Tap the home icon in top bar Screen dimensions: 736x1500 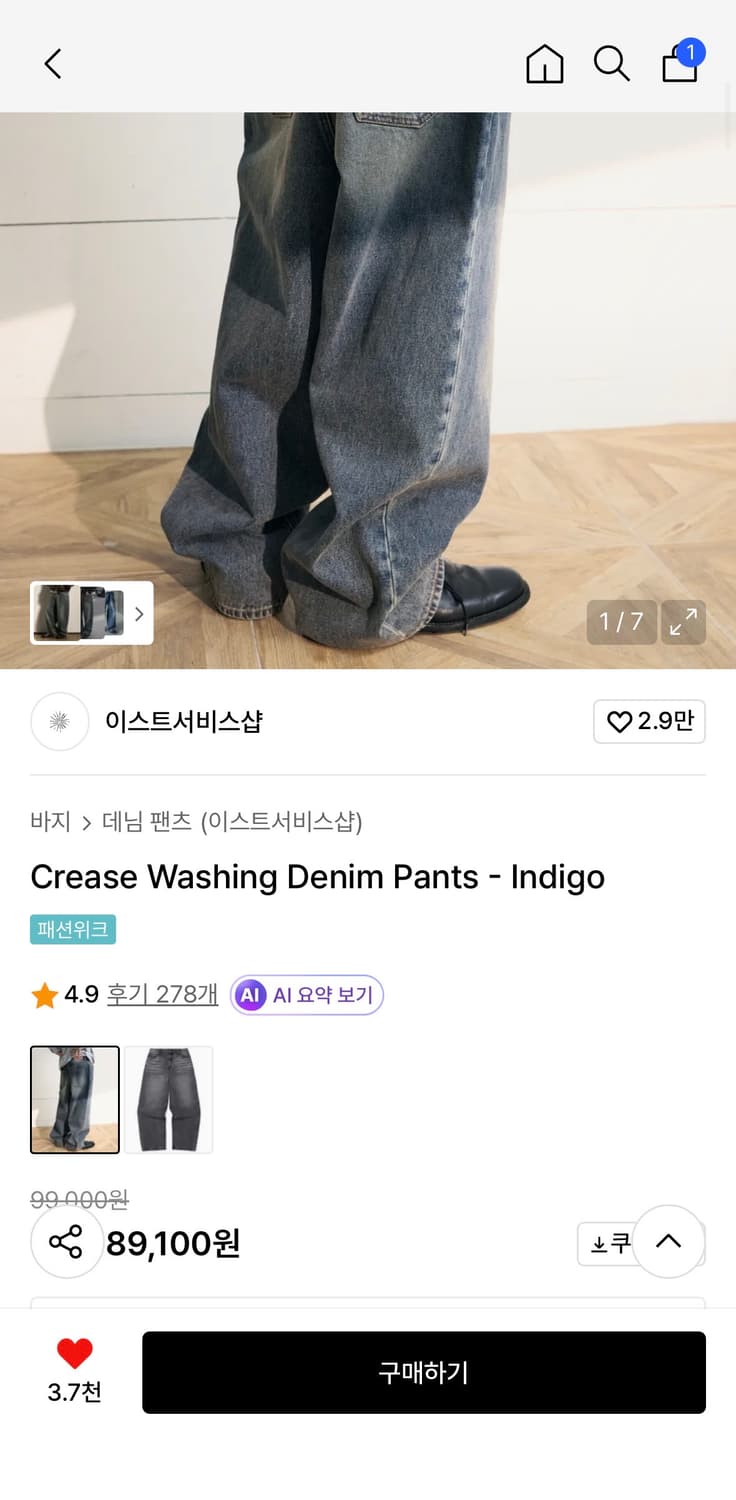544,64
